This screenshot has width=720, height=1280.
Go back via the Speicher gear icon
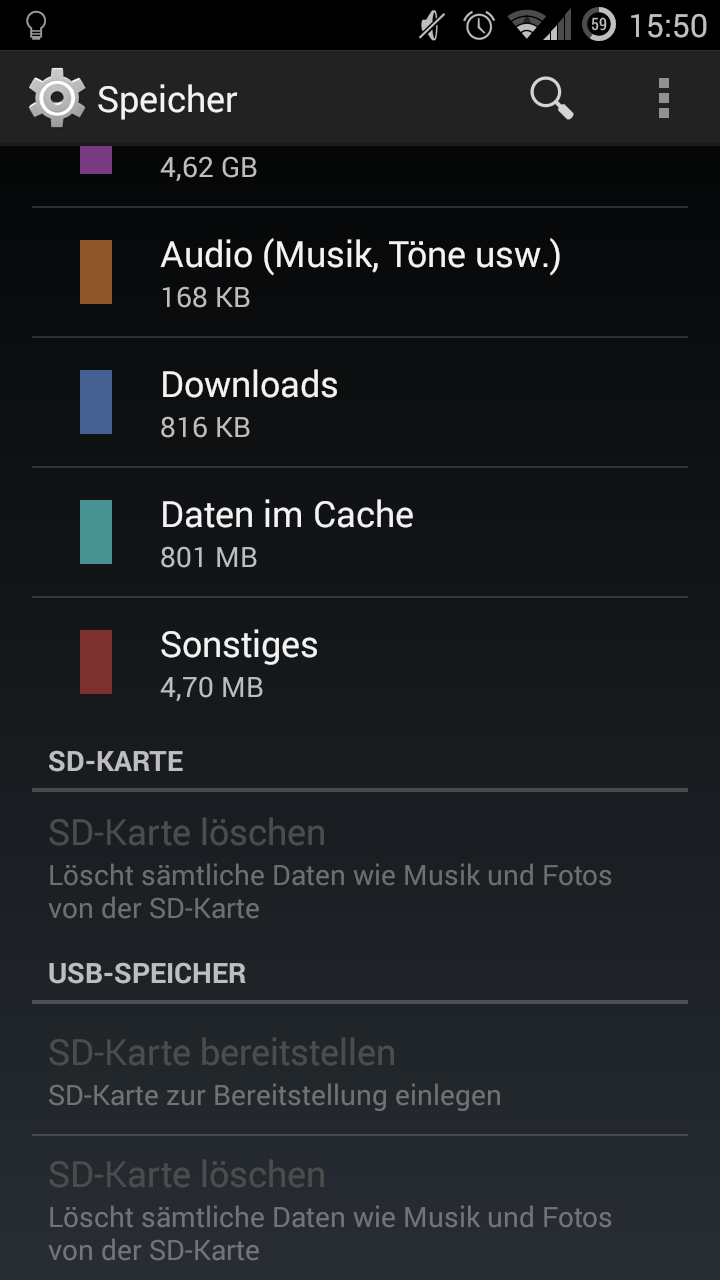click(57, 98)
